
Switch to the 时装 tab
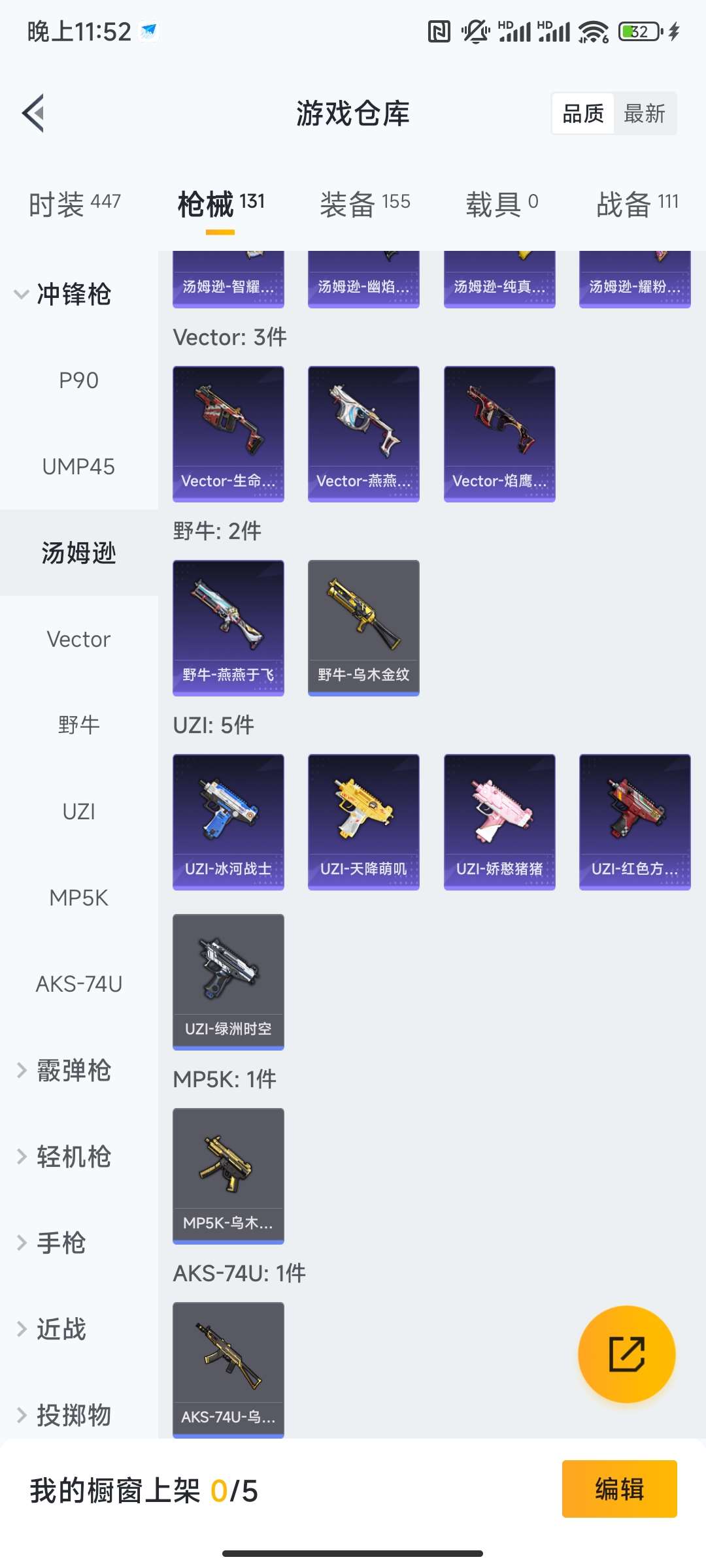75,204
